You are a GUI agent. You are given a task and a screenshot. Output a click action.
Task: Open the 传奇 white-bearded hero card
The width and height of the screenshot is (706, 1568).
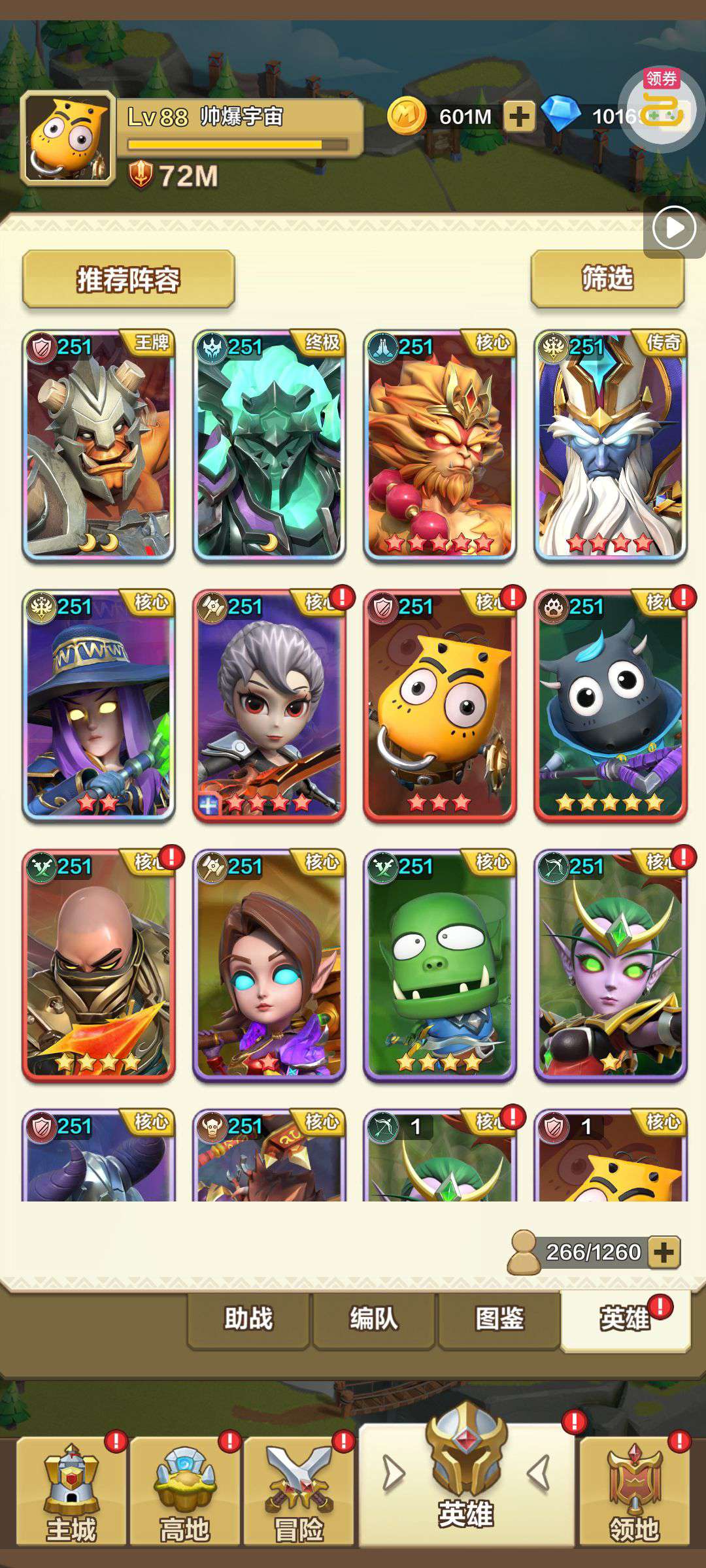611,446
